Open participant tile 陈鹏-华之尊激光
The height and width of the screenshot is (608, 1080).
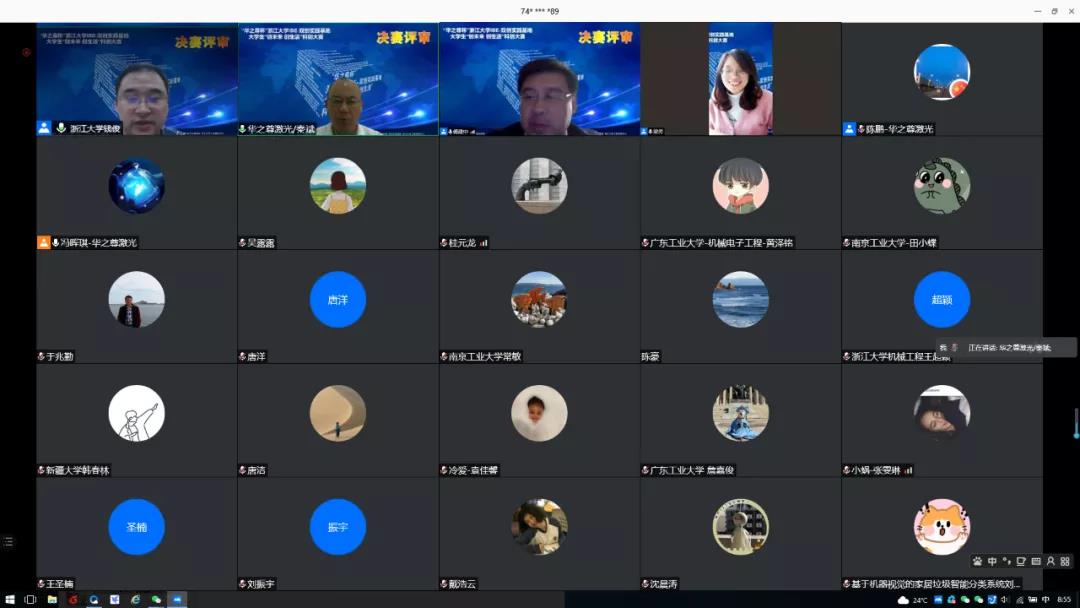941,81
